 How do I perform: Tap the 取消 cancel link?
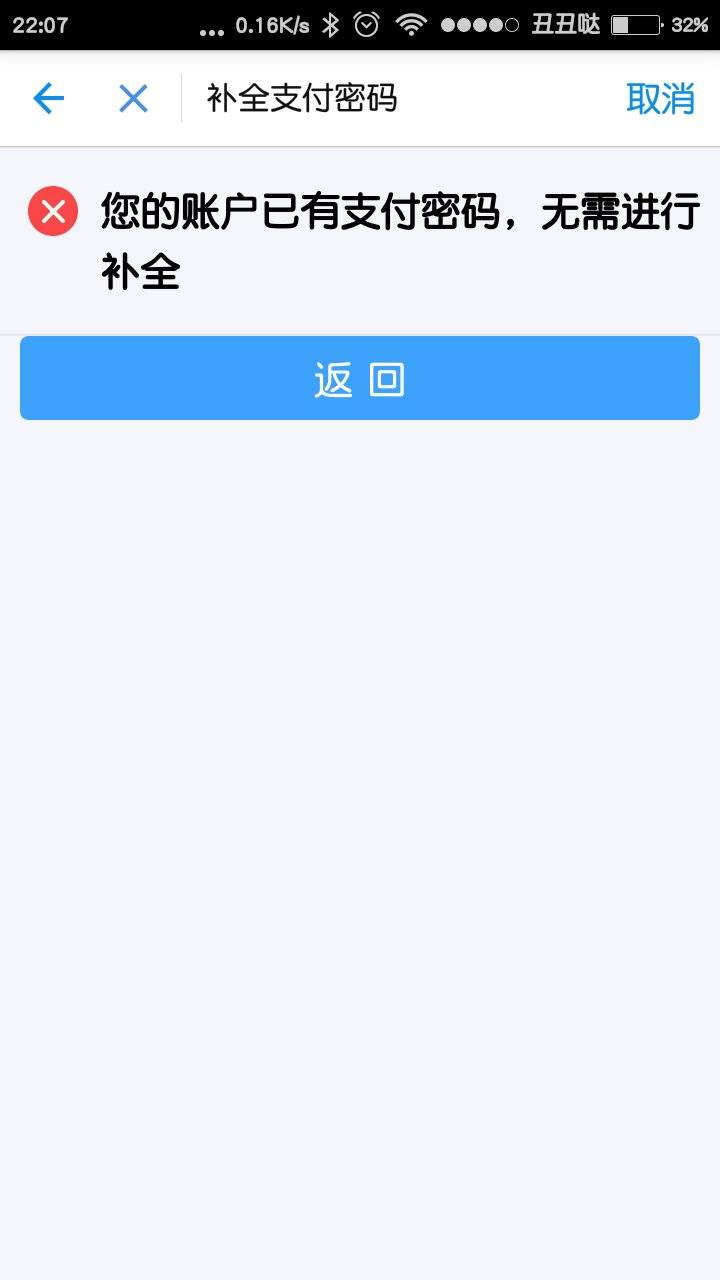pos(661,97)
